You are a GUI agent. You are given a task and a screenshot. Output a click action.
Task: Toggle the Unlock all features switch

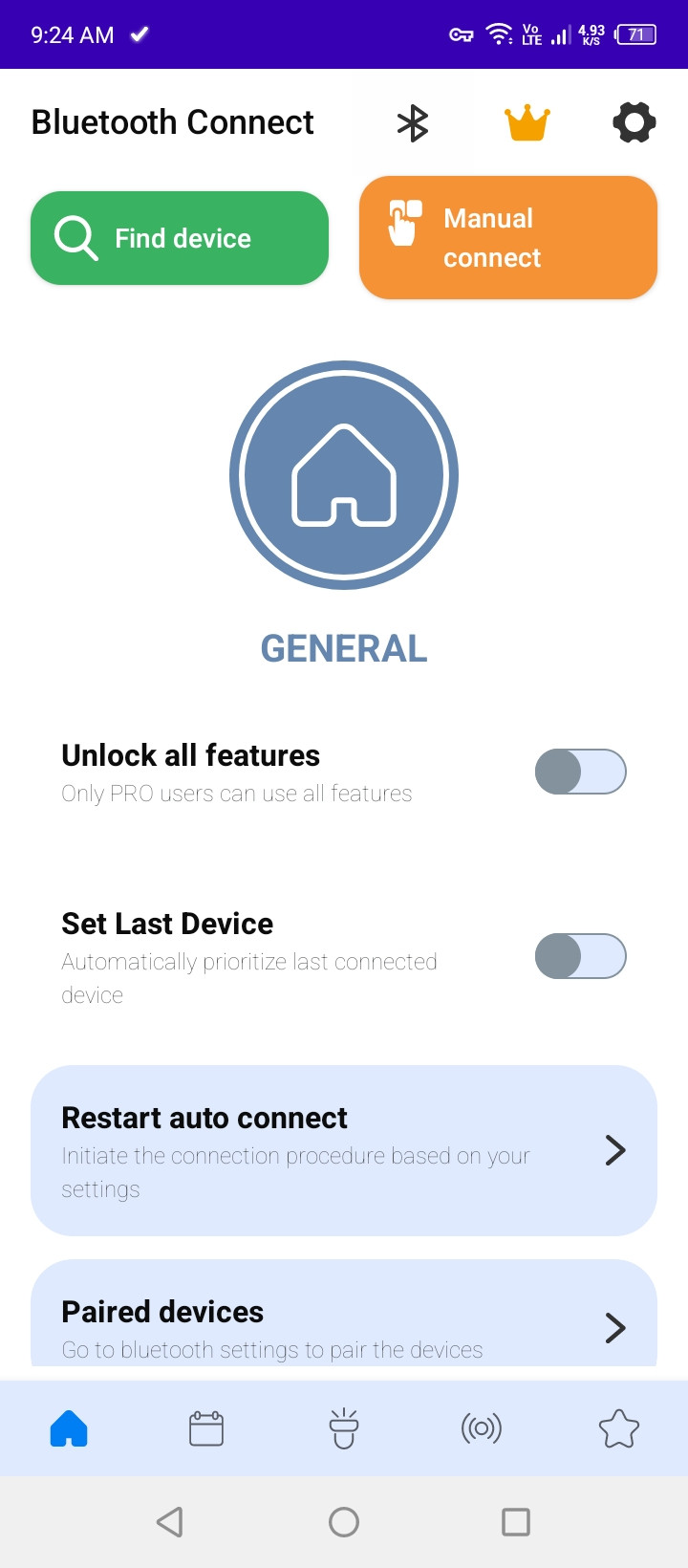pyautogui.click(x=580, y=772)
